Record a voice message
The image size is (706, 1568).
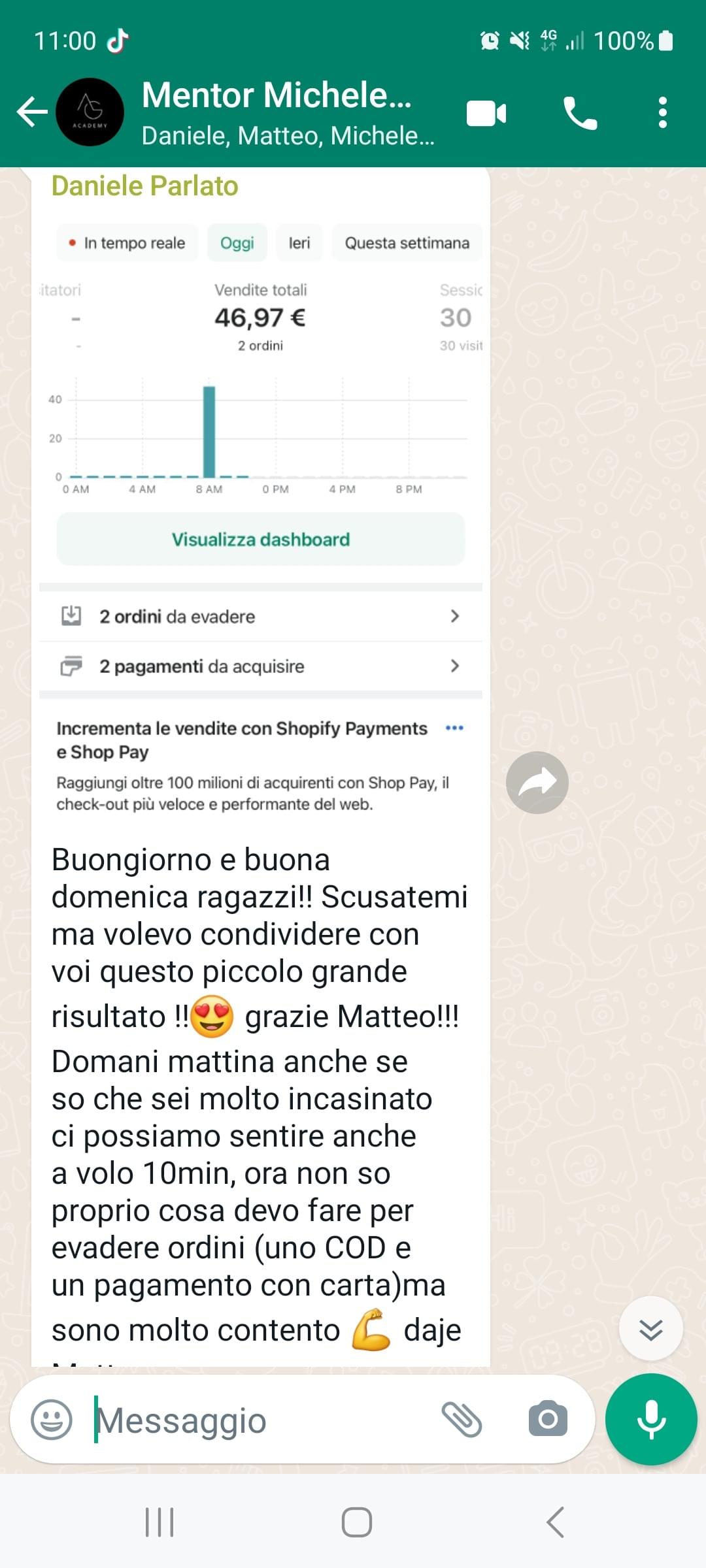click(651, 1419)
